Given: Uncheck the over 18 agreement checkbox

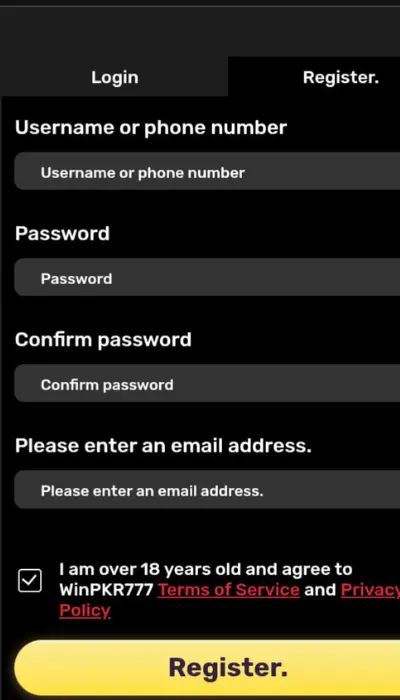Looking at the screenshot, I should click(30, 580).
